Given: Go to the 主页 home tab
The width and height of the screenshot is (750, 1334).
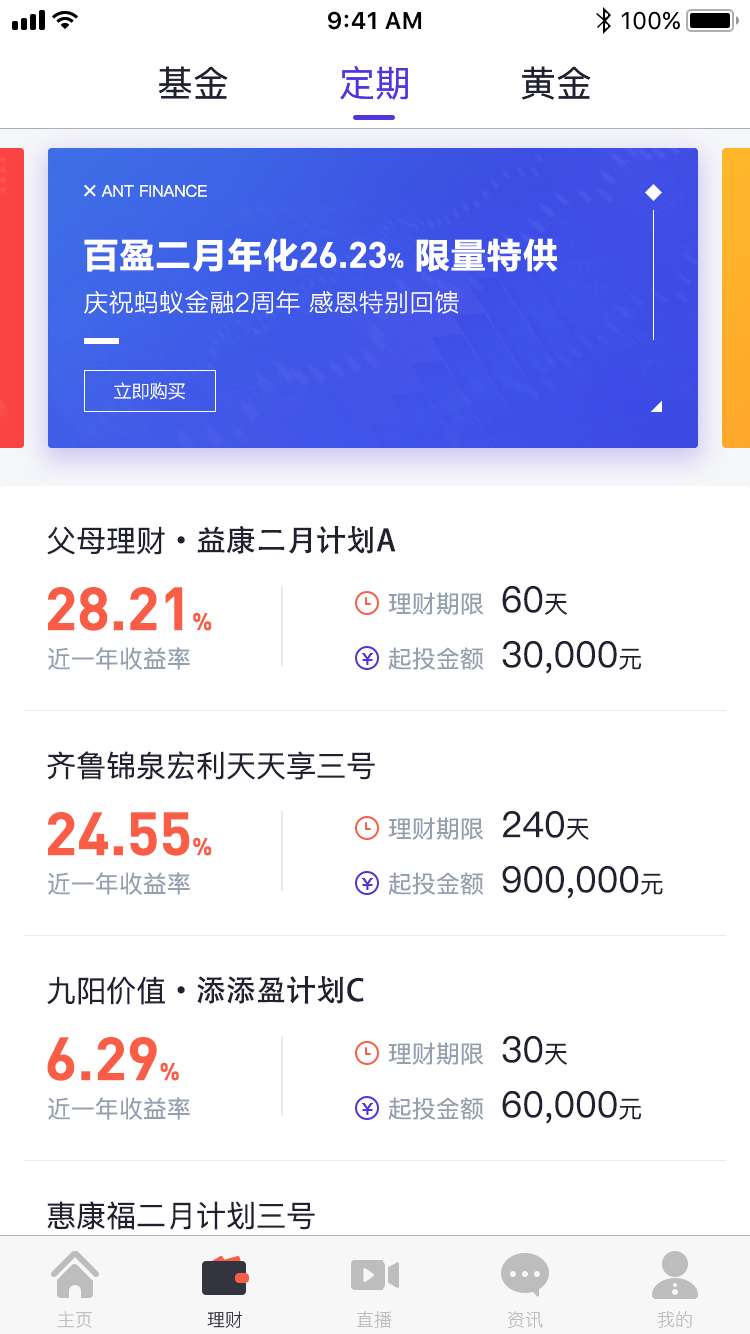Looking at the screenshot, I should (75, 1287).
